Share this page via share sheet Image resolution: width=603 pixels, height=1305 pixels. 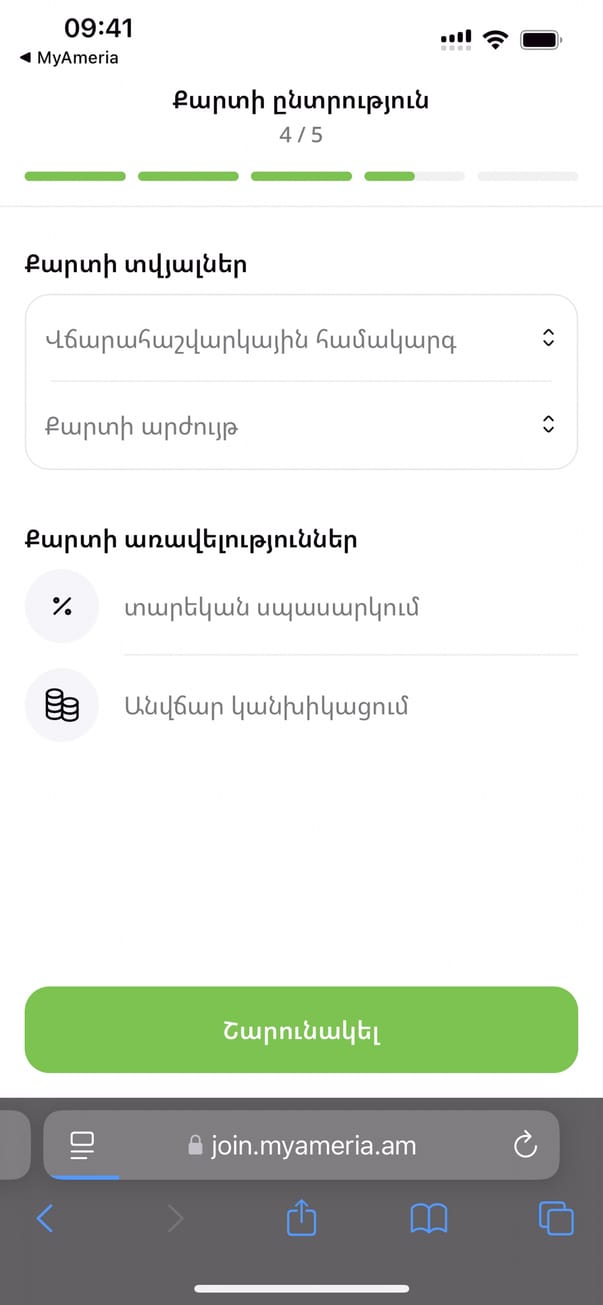[301, 1218]
